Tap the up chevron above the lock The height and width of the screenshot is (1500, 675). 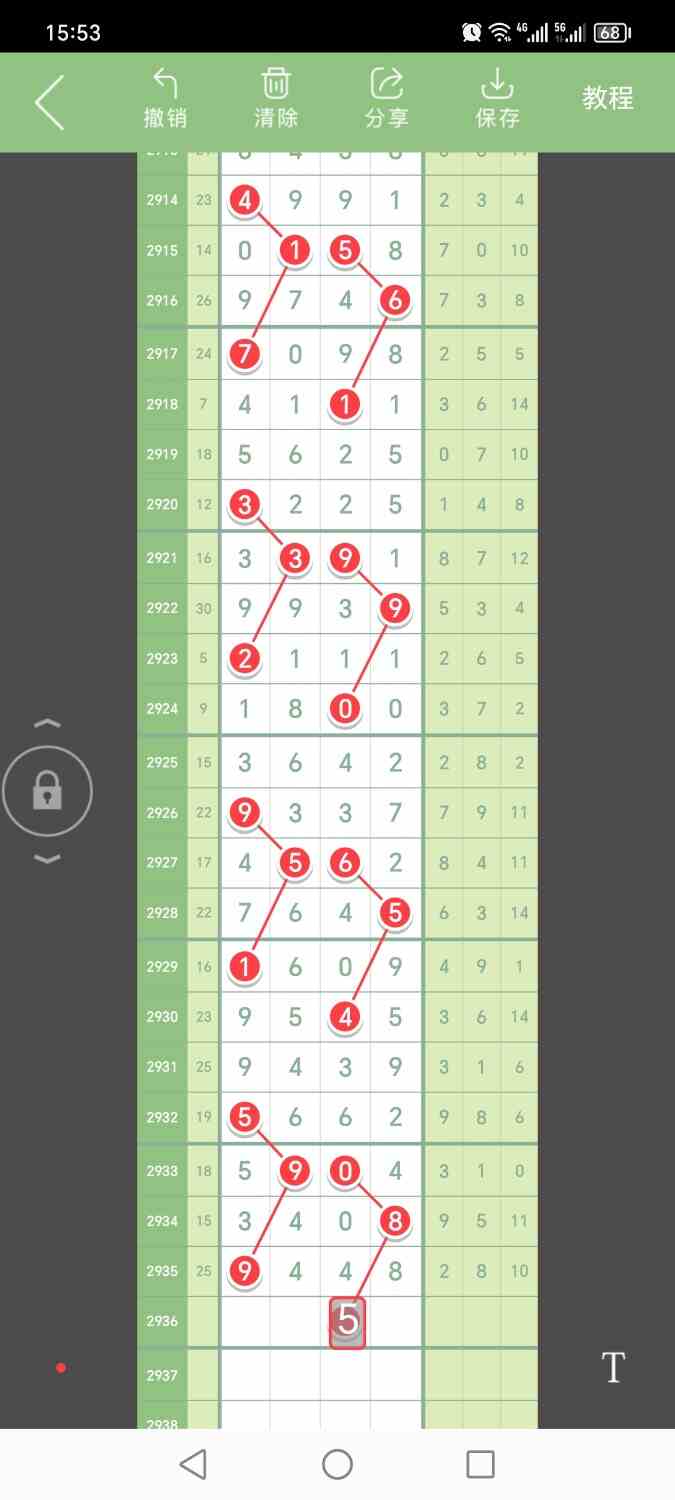pyautogui.click(x=47, y=723)
